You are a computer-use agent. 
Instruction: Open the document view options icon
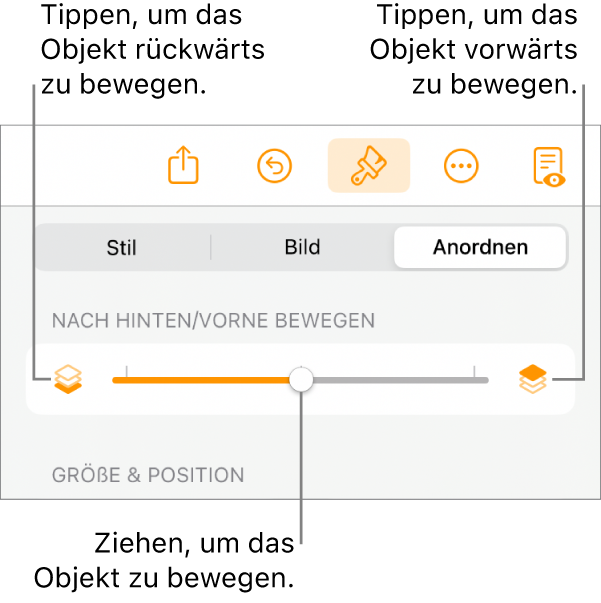pos(548,166)
